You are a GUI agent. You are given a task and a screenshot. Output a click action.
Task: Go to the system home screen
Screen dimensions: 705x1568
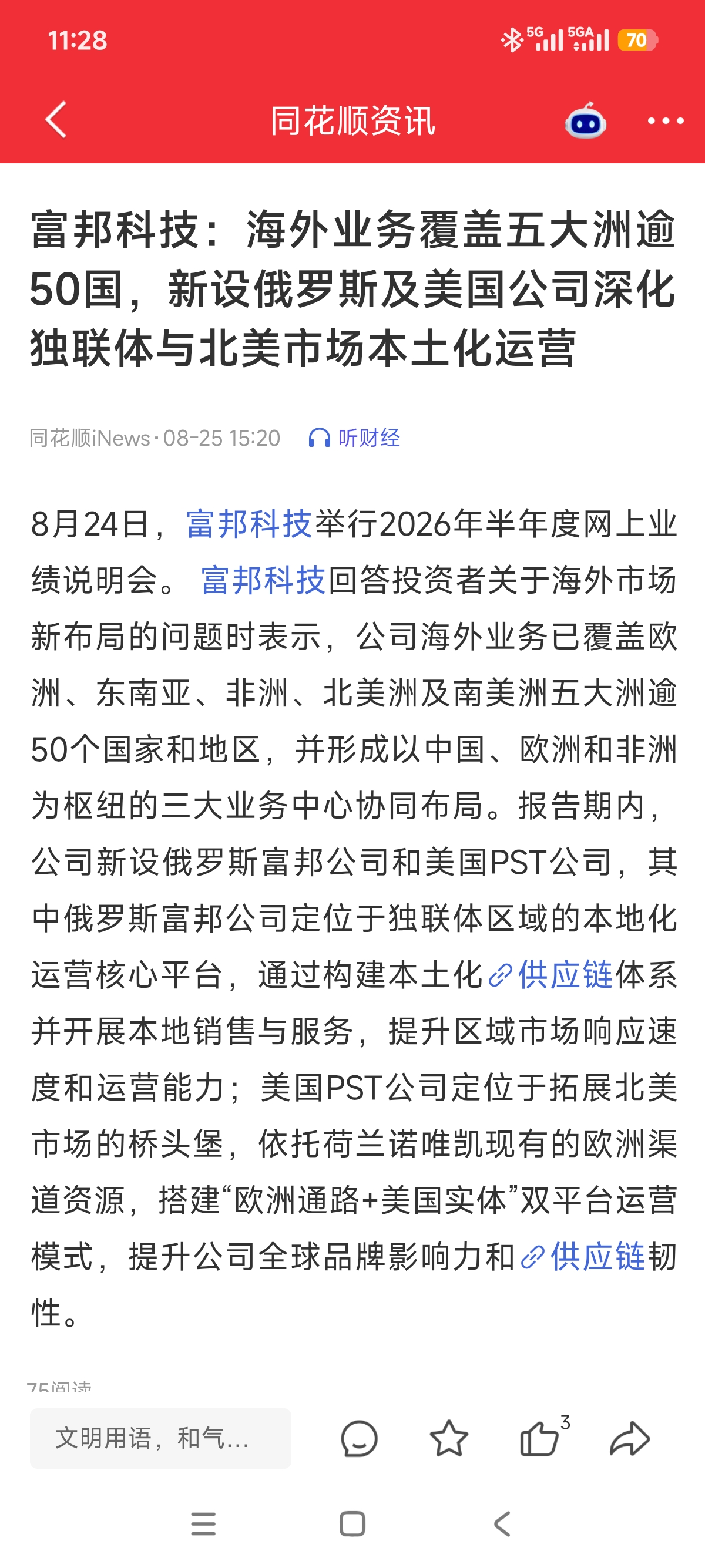click(x=352, y=1524)
